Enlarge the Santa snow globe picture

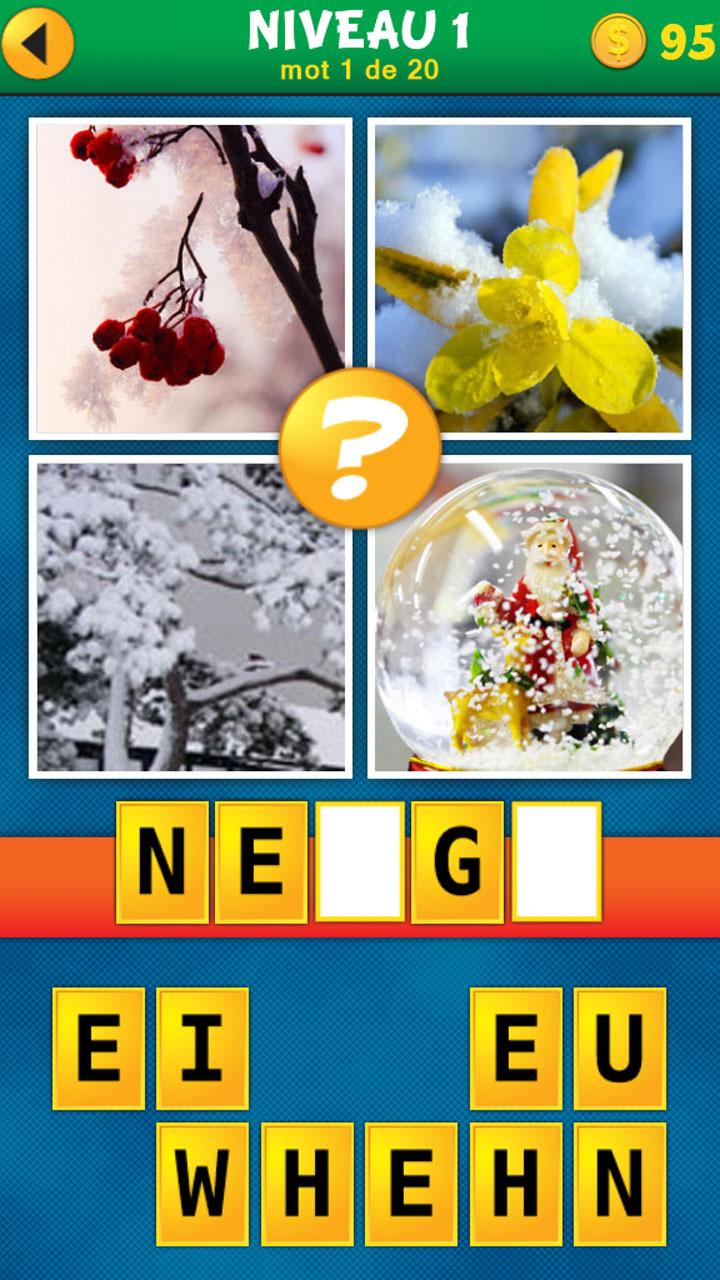[x=529, y=616]
